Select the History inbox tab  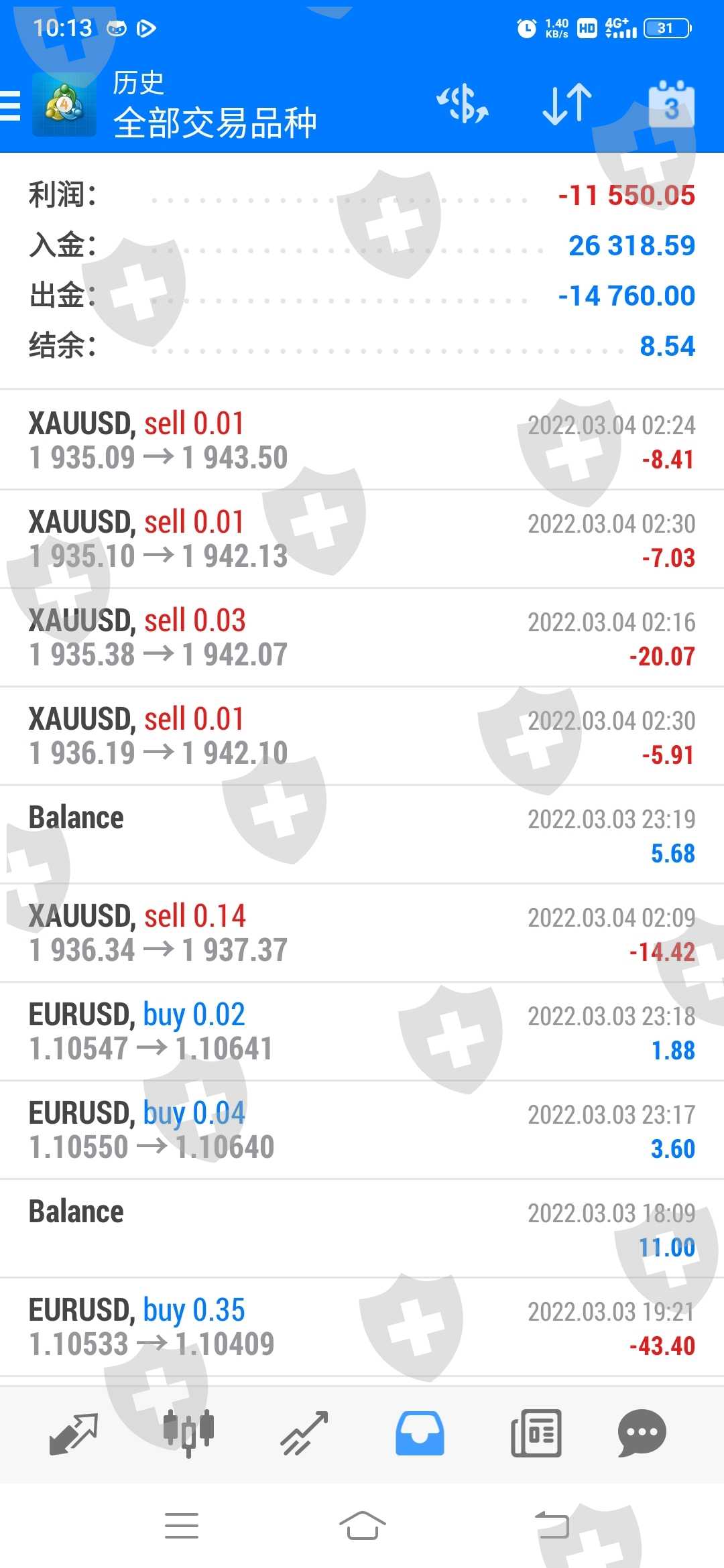click(420, 1433)
